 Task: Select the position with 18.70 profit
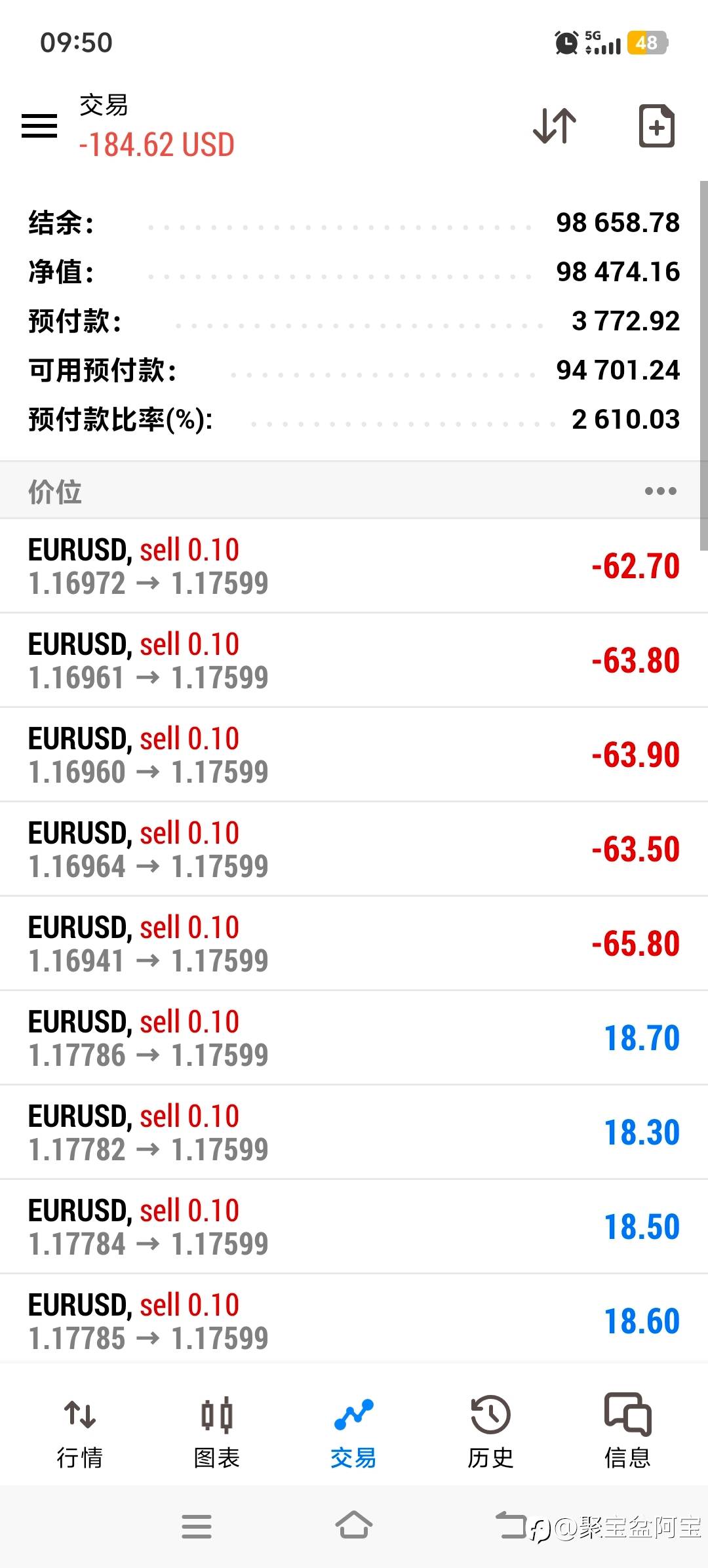[x=354, y=1038]
